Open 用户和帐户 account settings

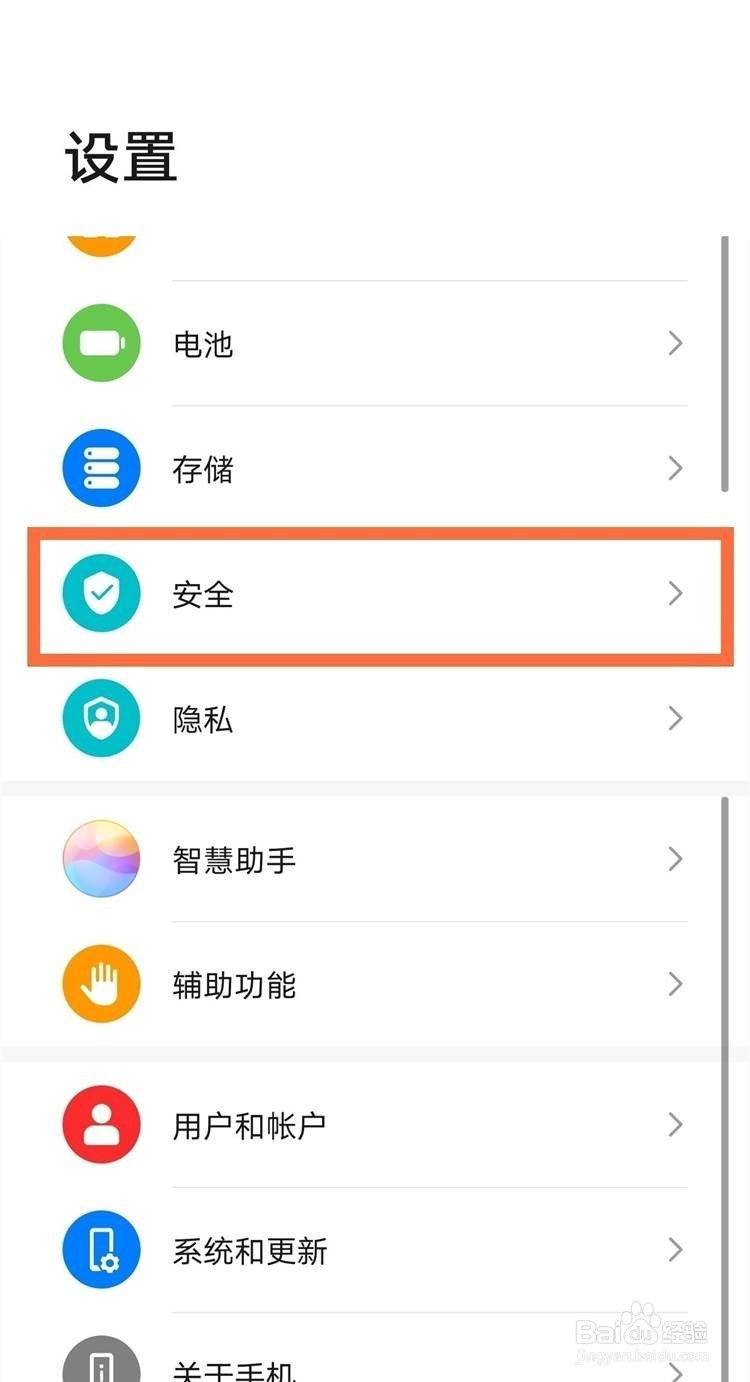pyautogui.click(x=375, y=1124)
